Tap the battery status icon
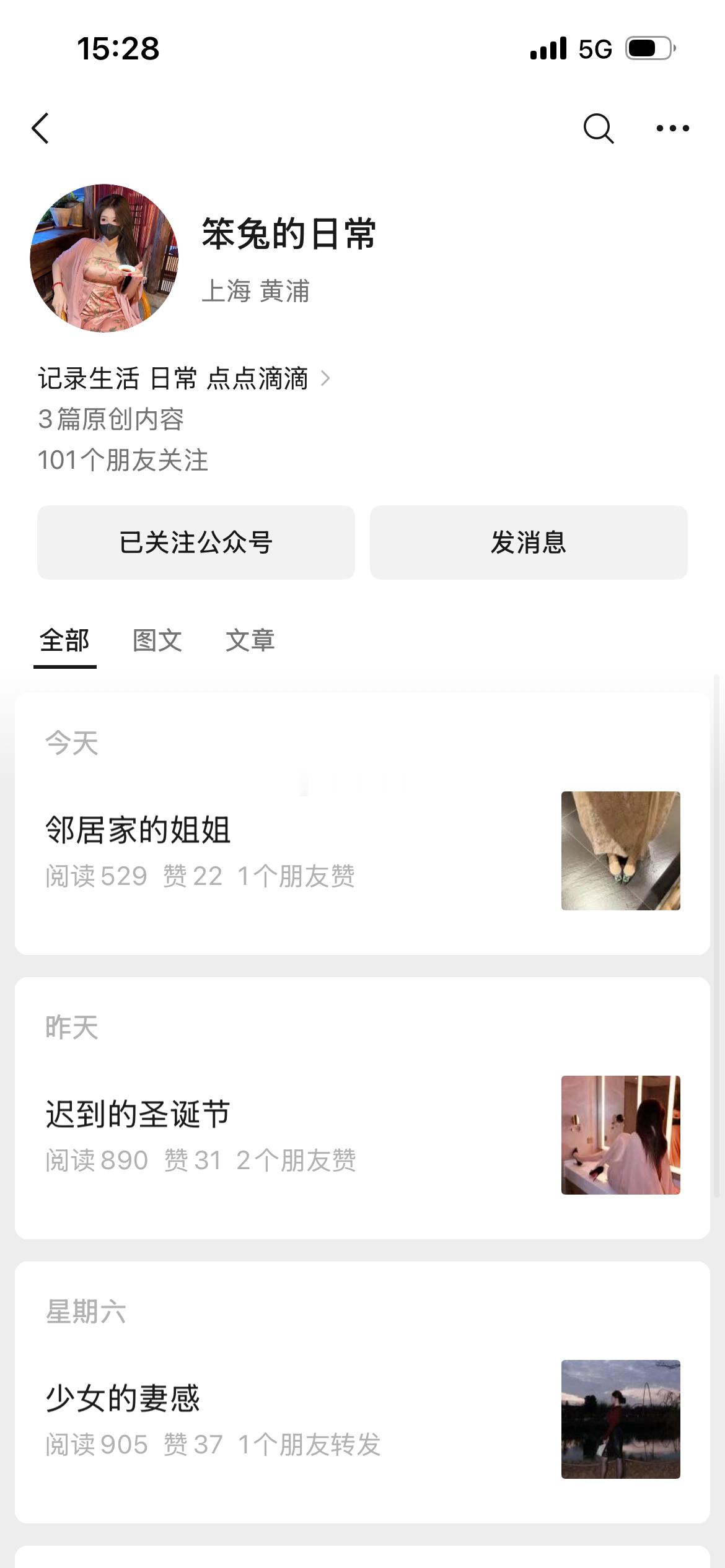 point(648,47)
